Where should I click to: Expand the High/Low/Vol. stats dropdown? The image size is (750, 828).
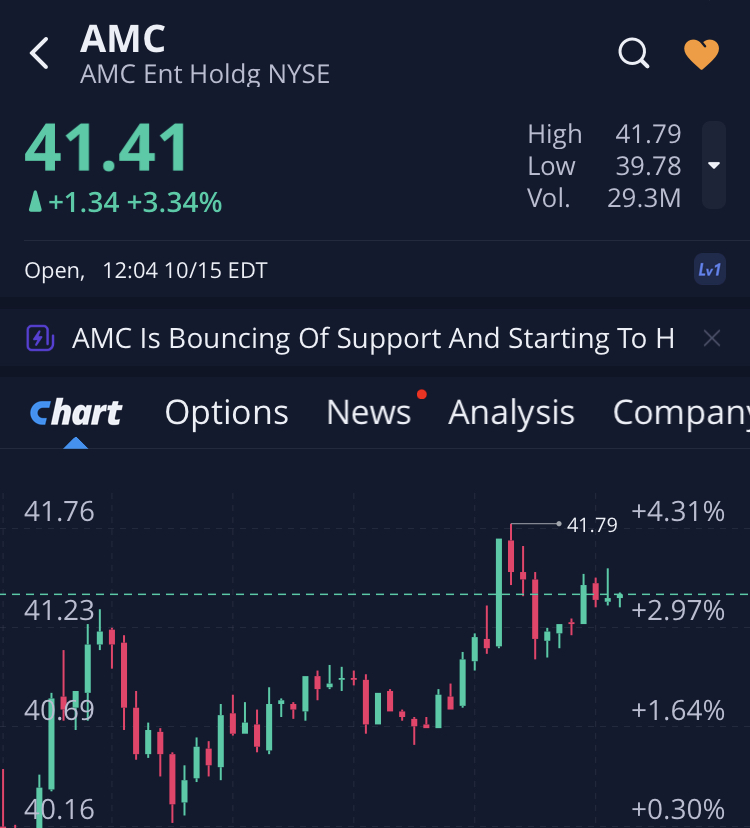[x=714, y=165]
